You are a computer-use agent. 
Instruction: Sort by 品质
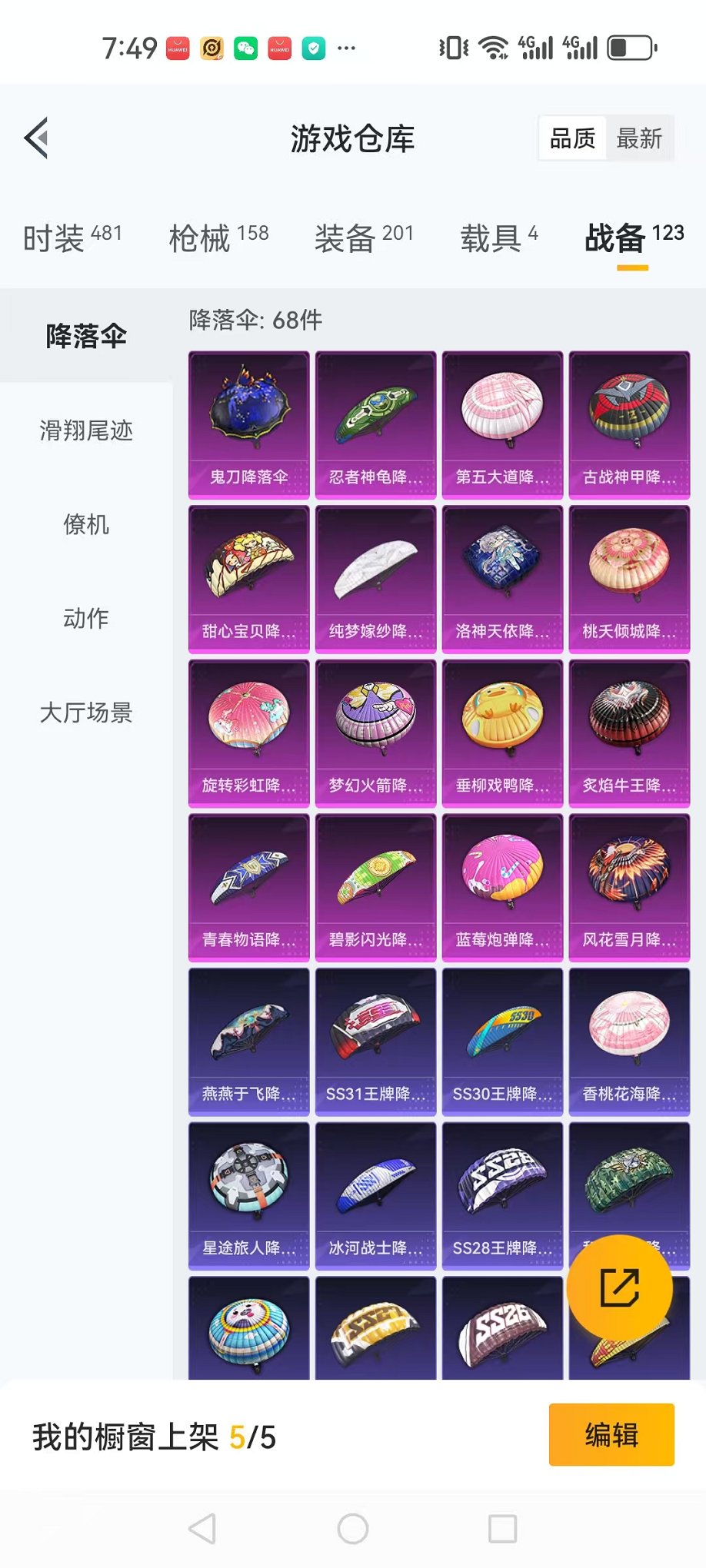click(x=572, y=139)
